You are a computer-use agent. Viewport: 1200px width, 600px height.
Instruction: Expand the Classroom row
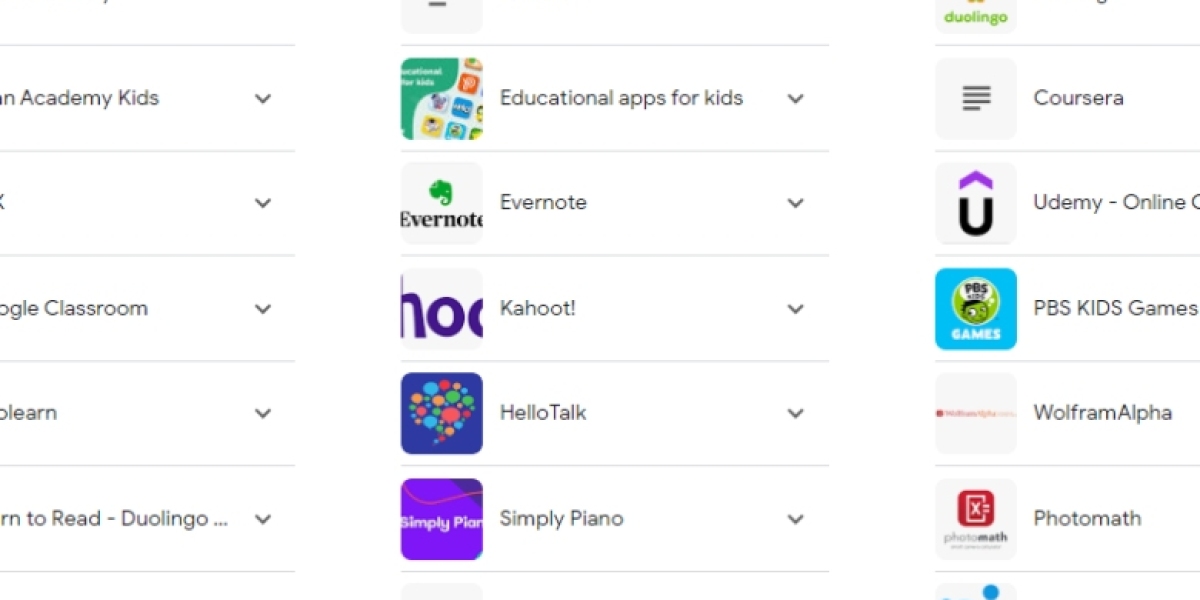tap(263, 308)
